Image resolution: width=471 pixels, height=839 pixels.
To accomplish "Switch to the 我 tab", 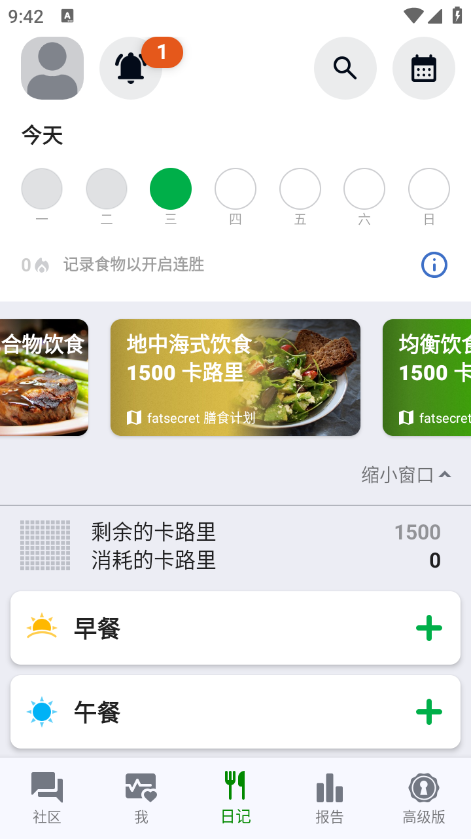I will 141,797.
